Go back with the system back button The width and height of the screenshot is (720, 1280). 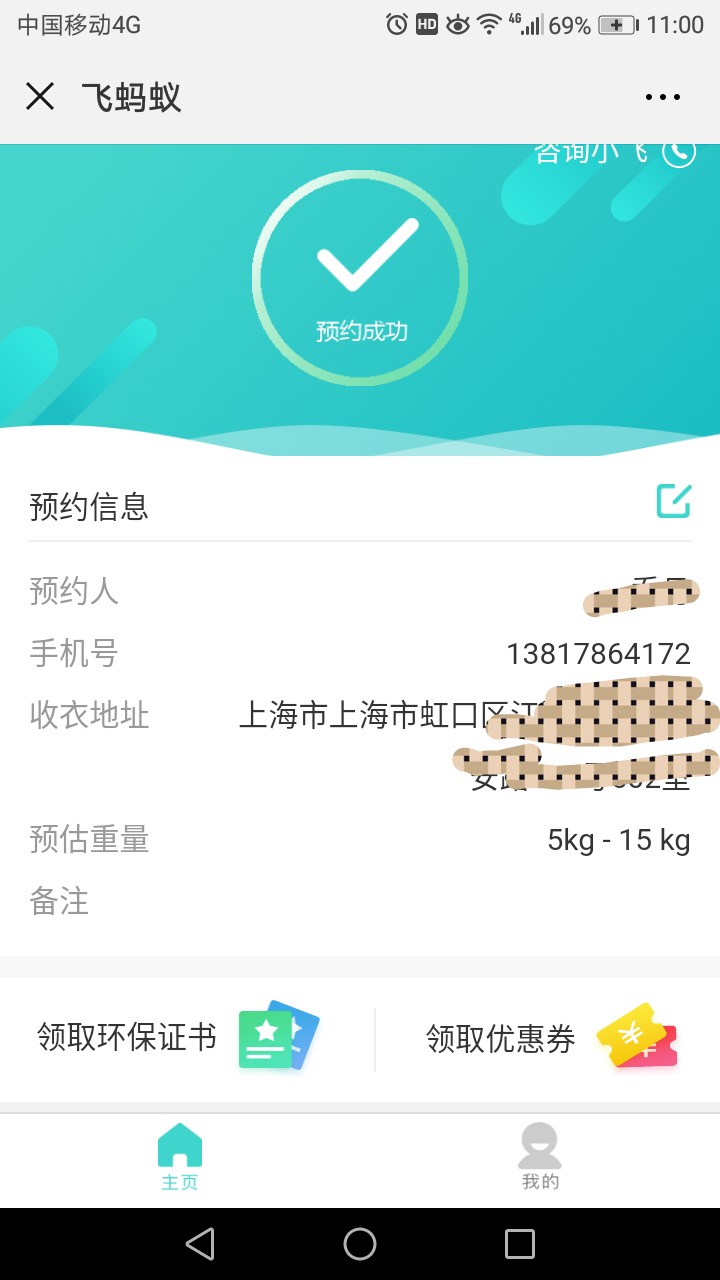200,1244
